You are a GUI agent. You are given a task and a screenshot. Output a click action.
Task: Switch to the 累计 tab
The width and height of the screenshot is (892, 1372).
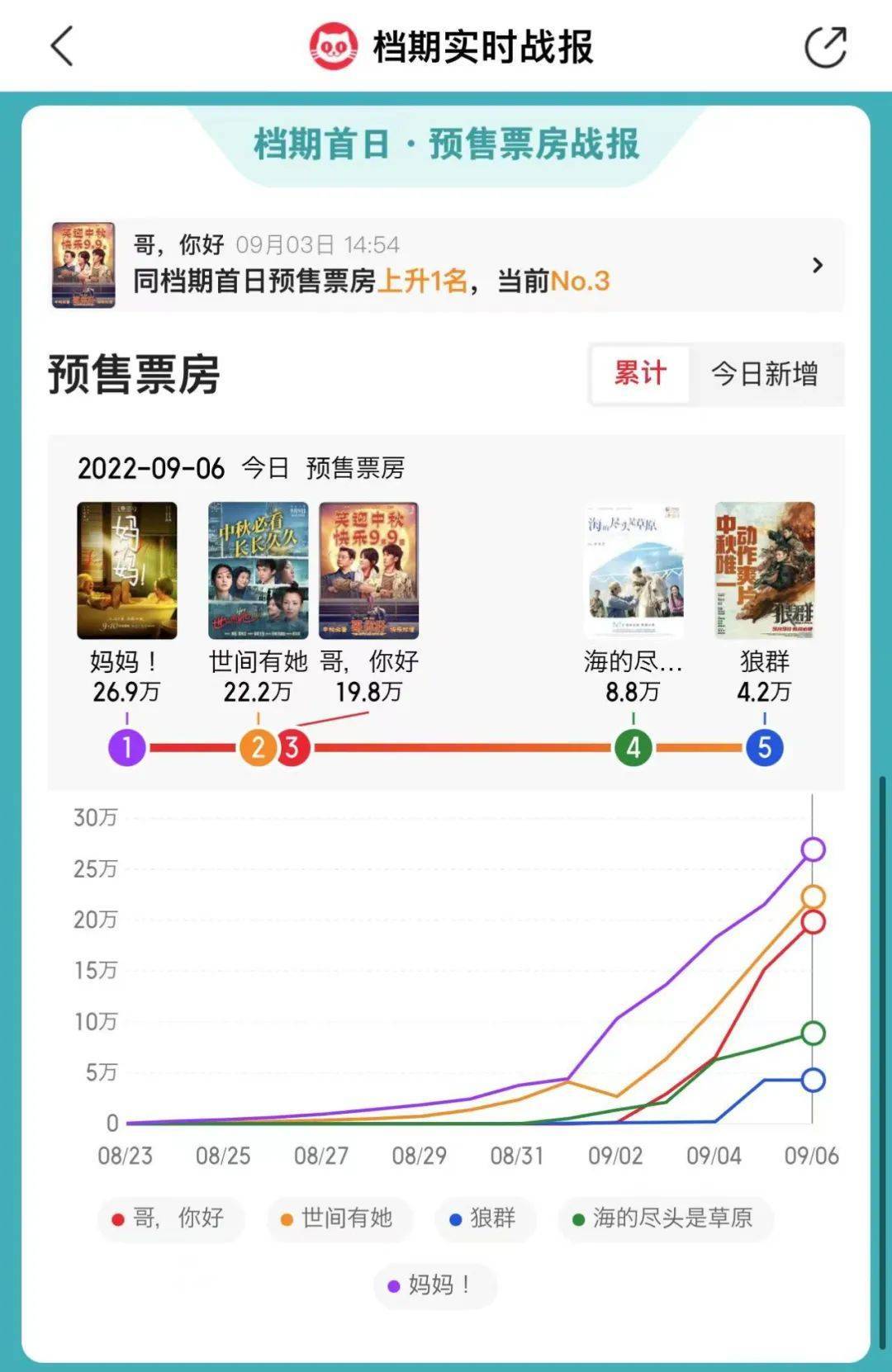coord(640,374)
